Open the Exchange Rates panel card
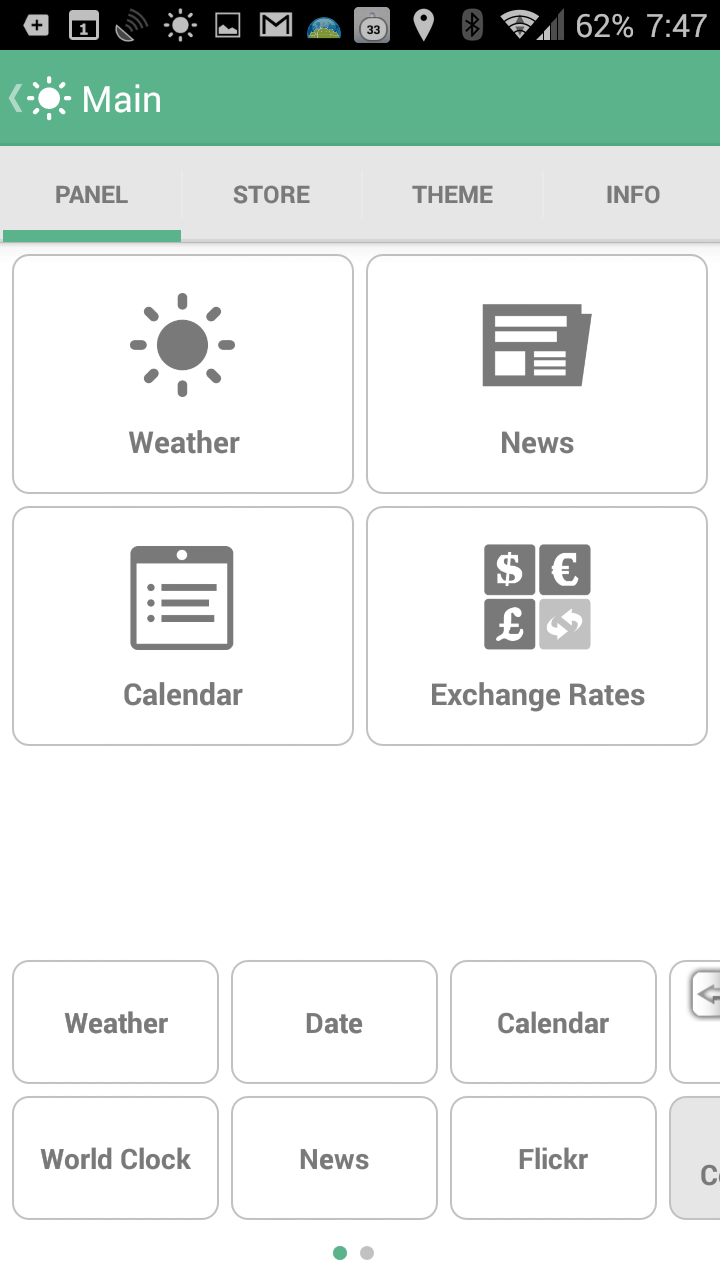The image size is (720, 1280). pos(537,626)
